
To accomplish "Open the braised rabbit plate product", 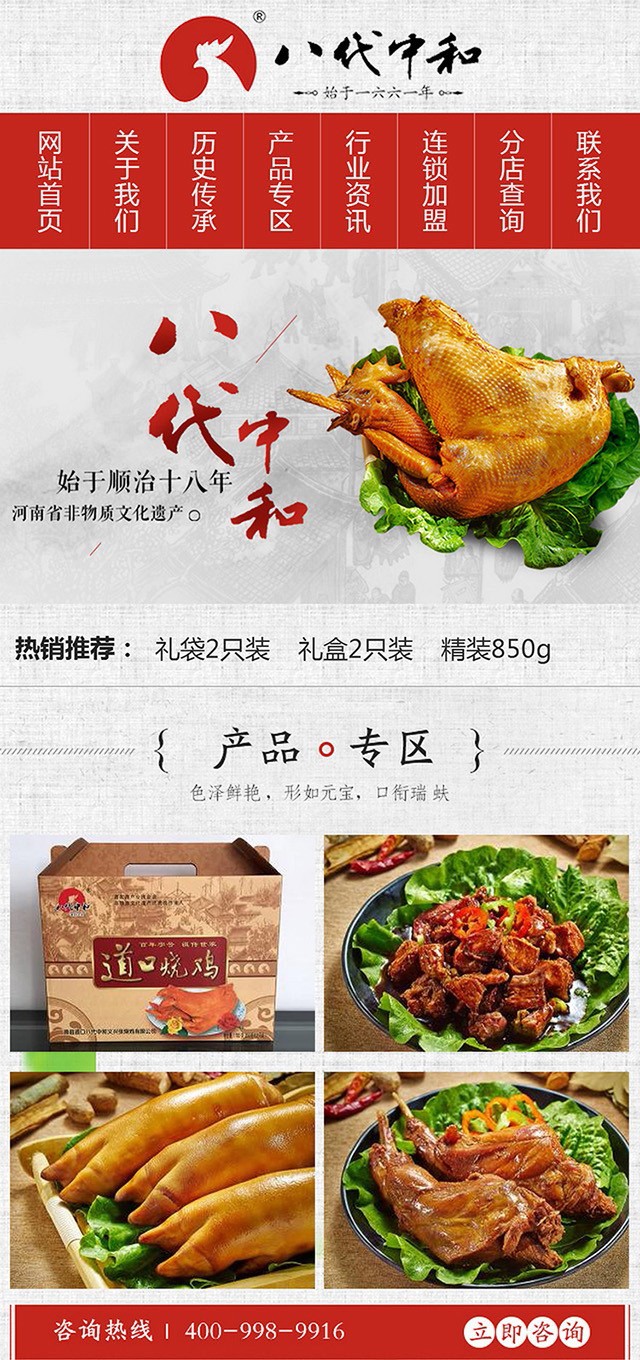I will click(476, 1180).
